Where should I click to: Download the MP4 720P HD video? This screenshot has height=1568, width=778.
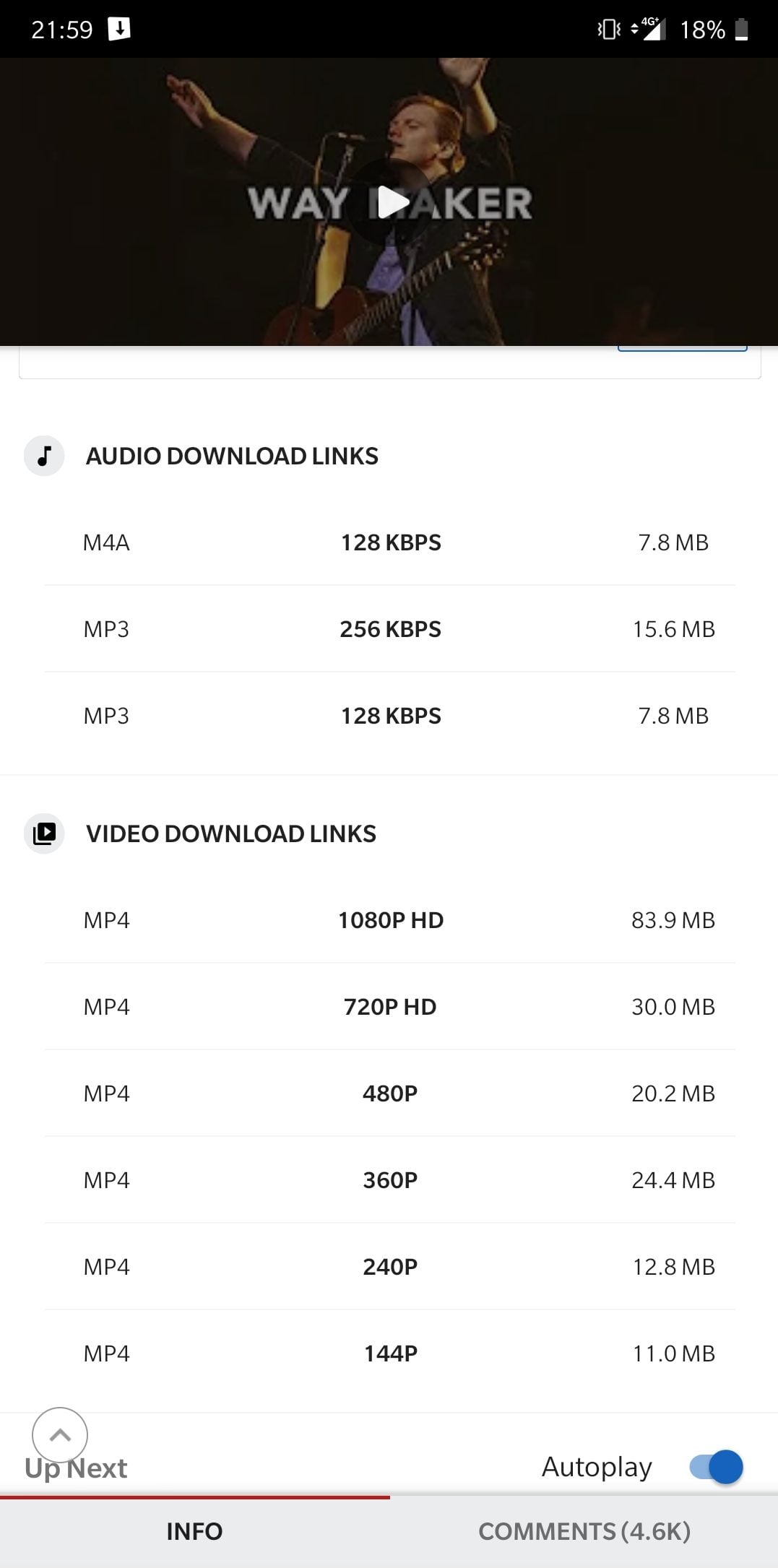point(390,1007)
